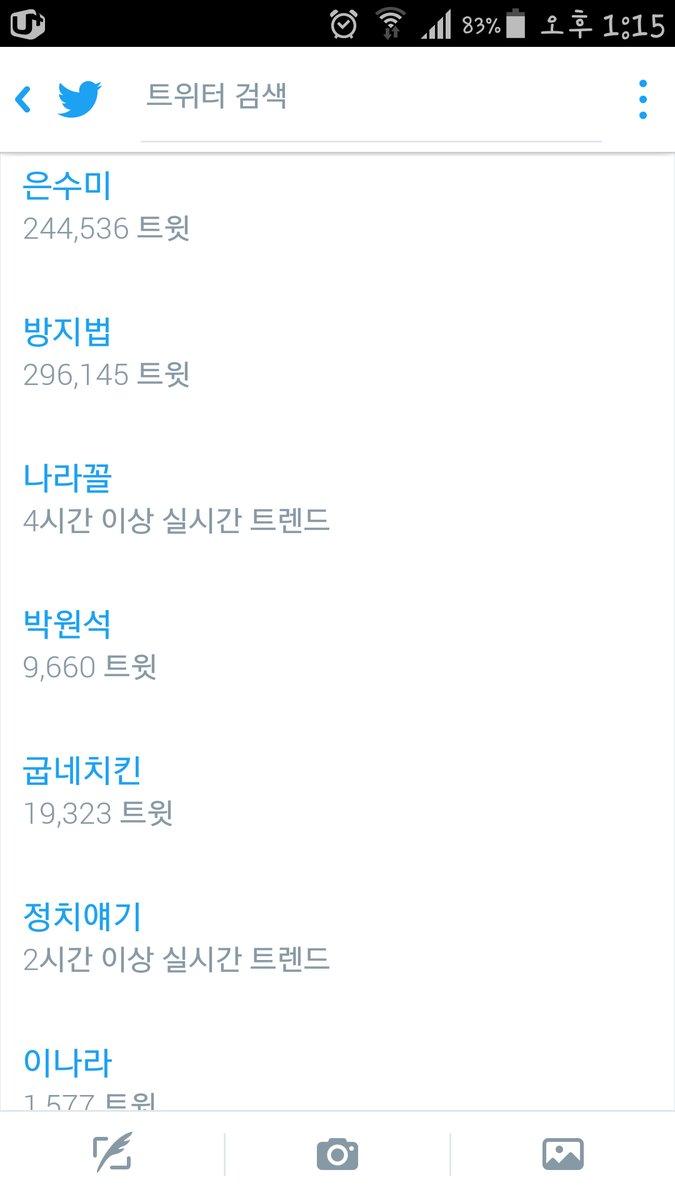The image size is (675, 1200).
Task: Open the 방지법 trend
Action: [x=67, y=332]
